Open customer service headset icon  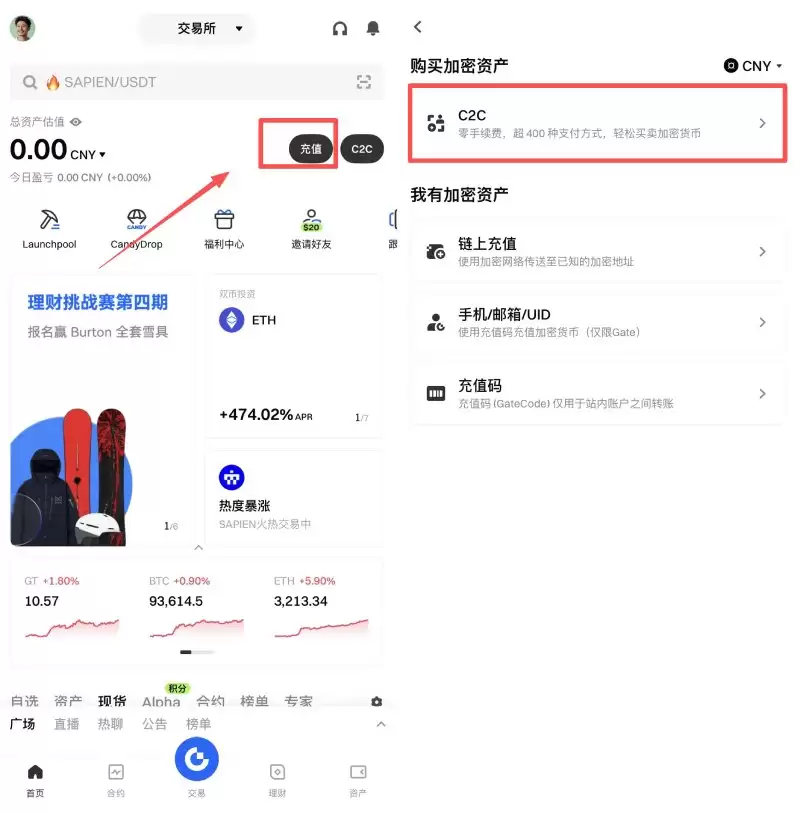coord(339,28)
